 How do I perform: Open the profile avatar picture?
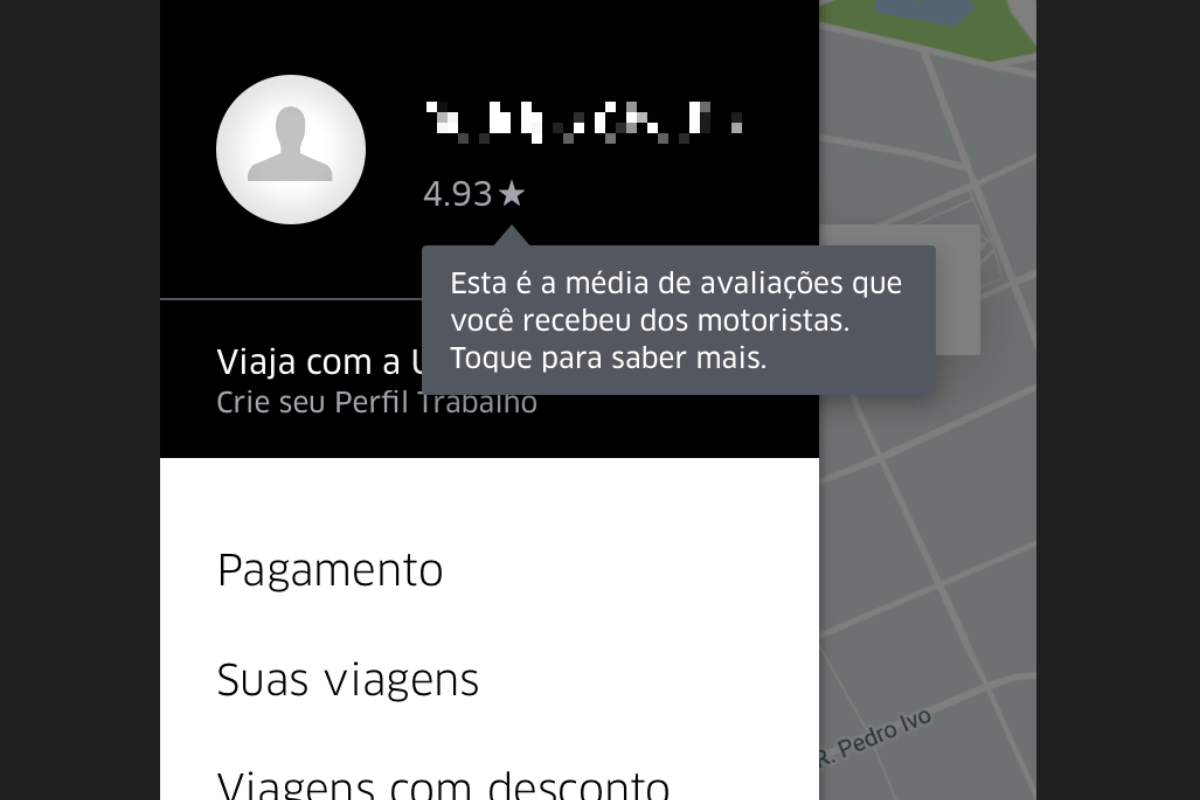pyautogui.click(x=290, y=150)
